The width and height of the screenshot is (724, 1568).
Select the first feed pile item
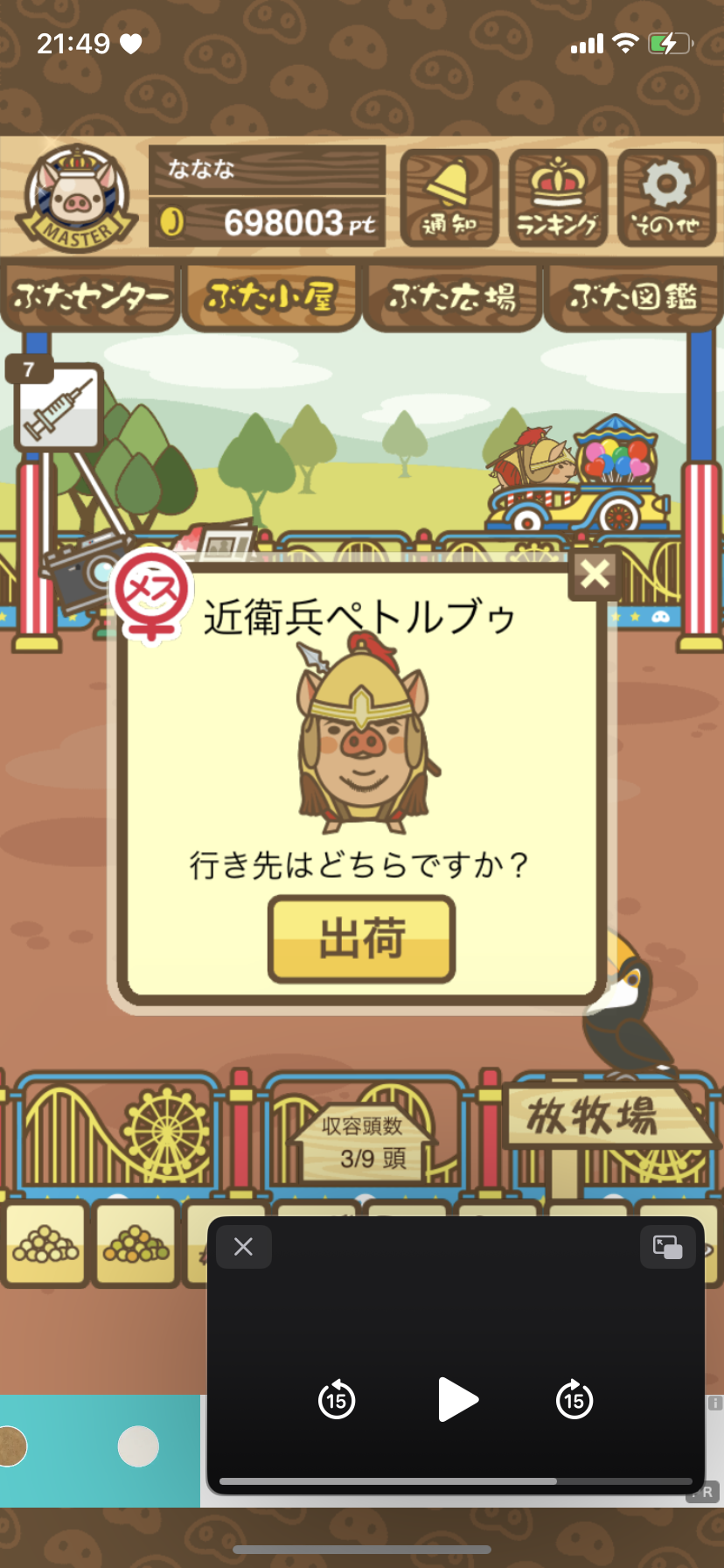[45, 1244]
